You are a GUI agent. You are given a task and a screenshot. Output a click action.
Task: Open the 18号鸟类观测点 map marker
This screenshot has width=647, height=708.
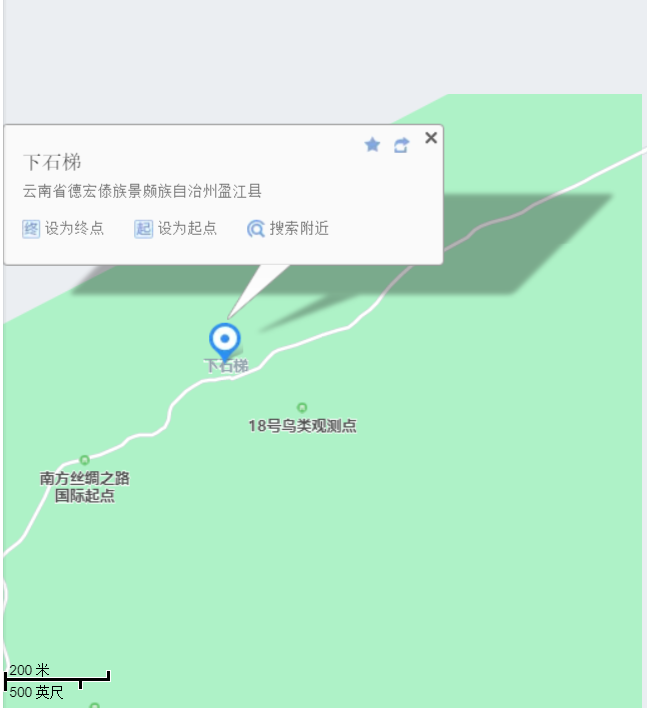(x=302, y=408)
